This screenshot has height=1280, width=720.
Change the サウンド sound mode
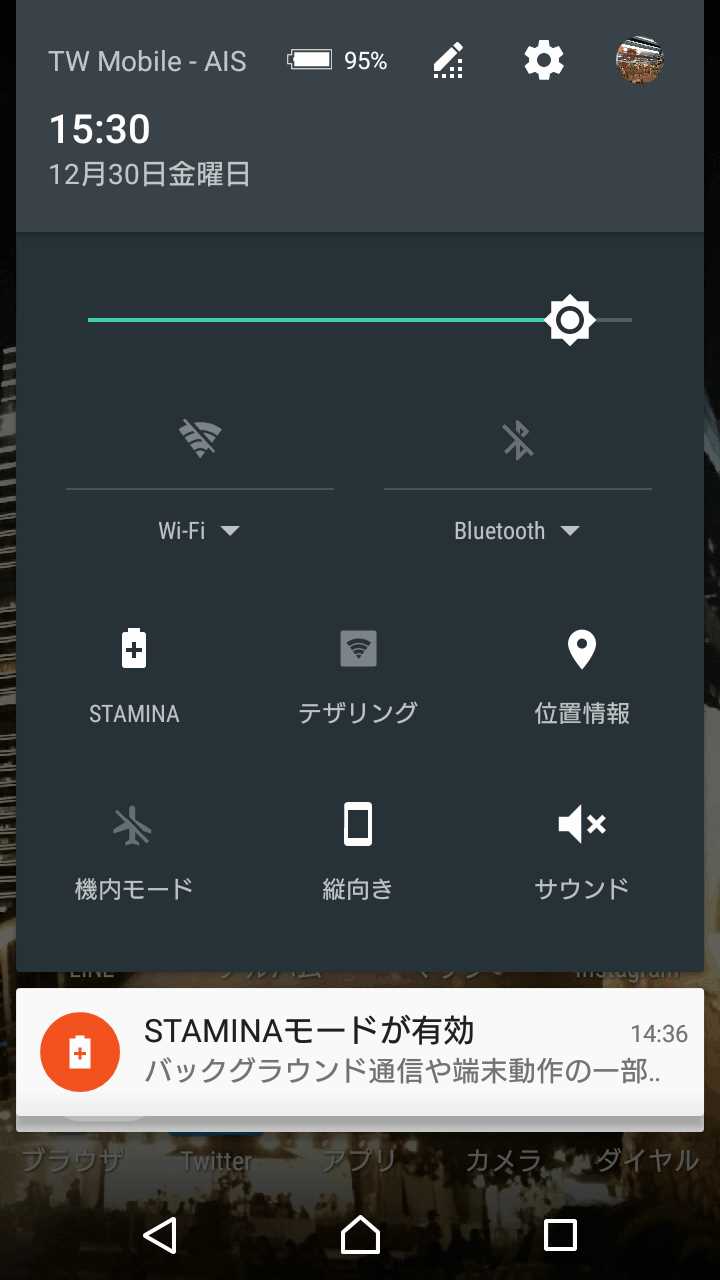(x=582, y=848)
